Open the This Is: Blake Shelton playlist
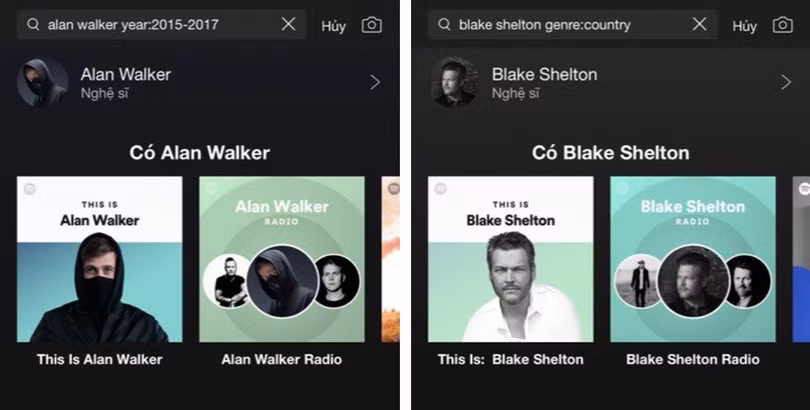Screen dimensions: 810x410 pyautogui.click(x=511, y=260)
